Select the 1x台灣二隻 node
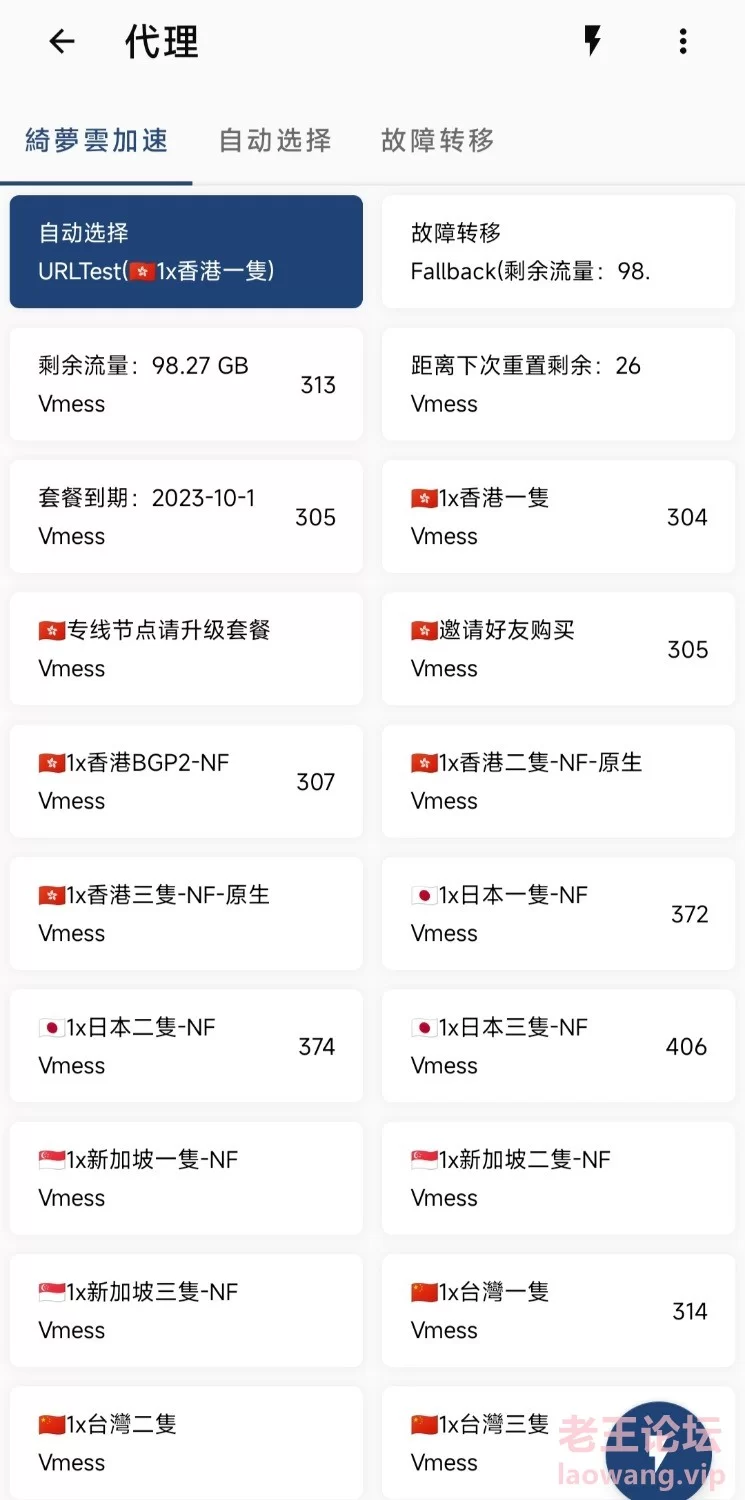This screenshot has width=745, height=1500. click(186, 1443)
